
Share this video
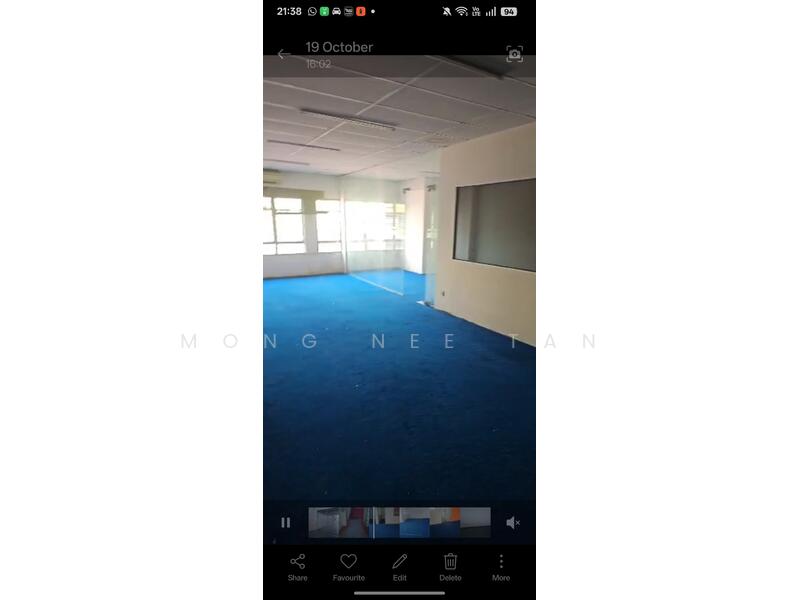tap(298, 566)
